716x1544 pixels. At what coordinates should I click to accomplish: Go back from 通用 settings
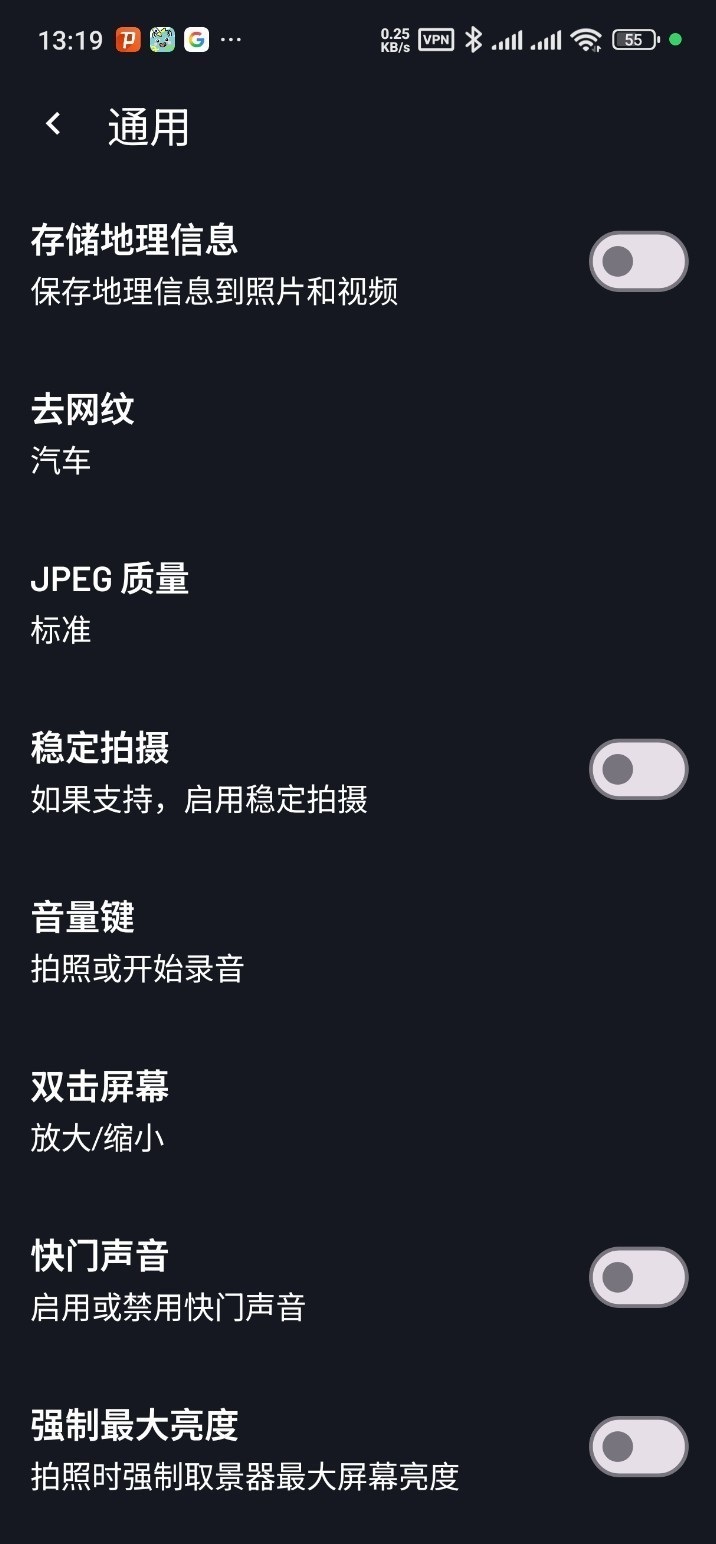(x=54, y=125)
